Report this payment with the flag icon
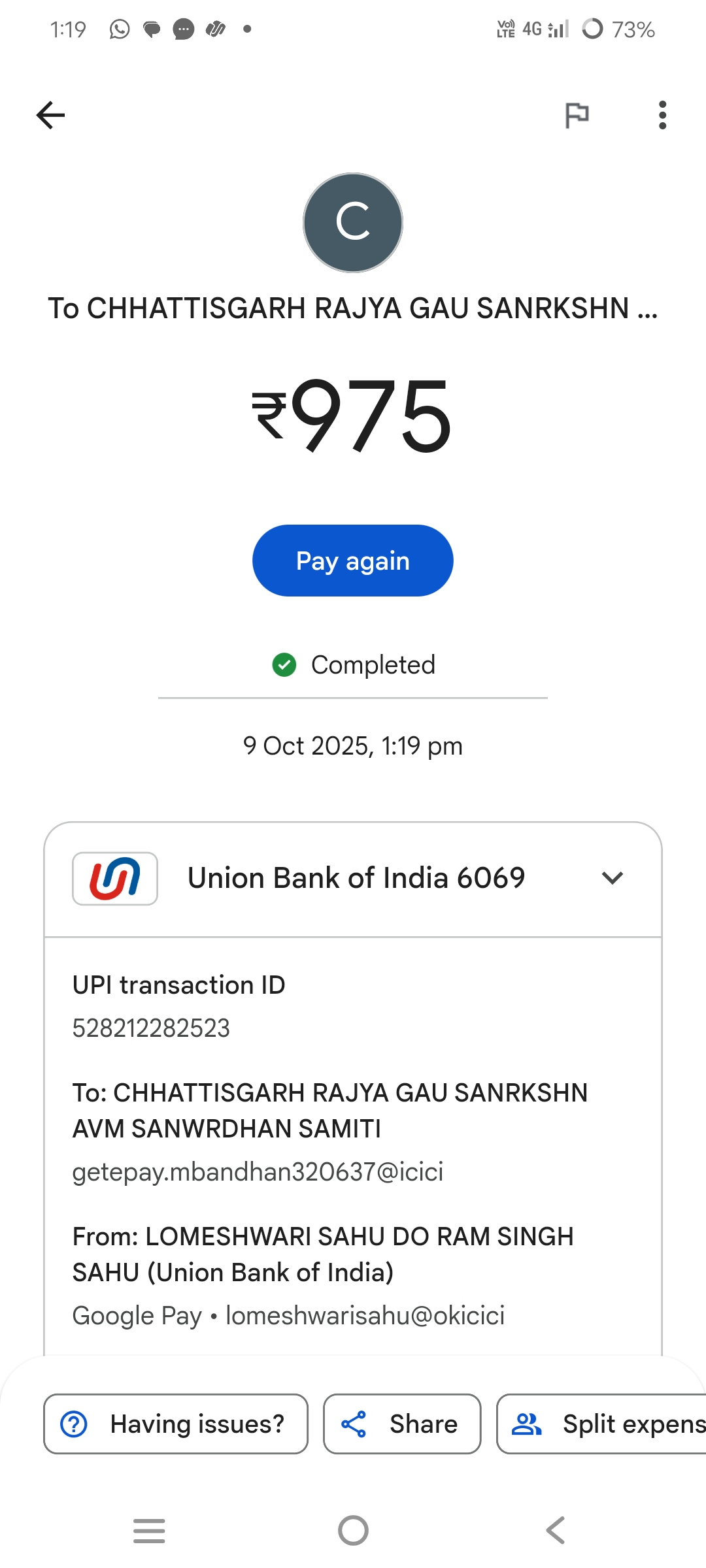The image size is (706, 1568). [x=577, y=116]
